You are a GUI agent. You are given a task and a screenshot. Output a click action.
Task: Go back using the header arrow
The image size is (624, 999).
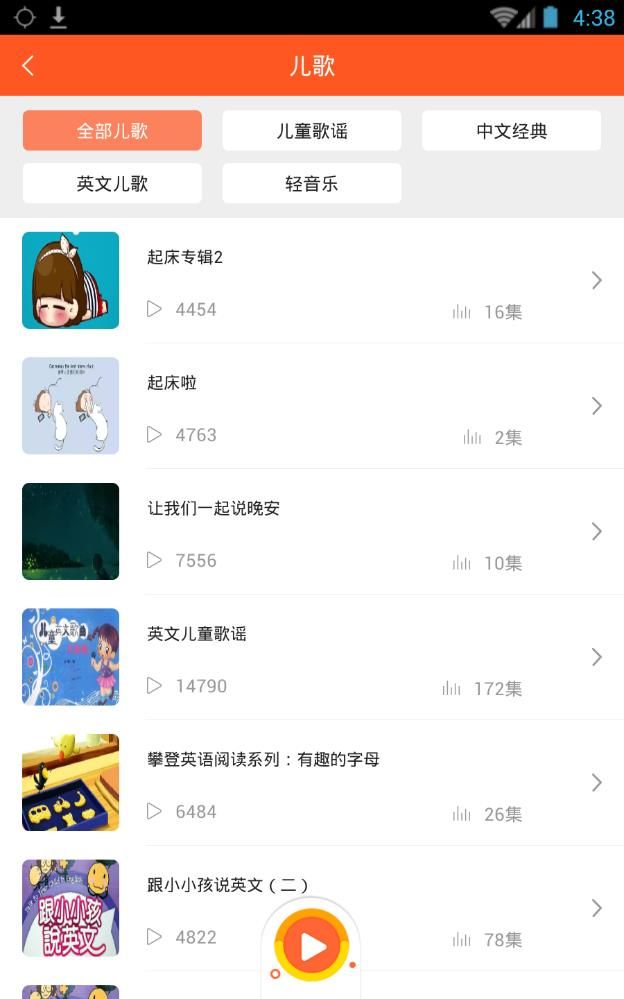pos(28,66)
